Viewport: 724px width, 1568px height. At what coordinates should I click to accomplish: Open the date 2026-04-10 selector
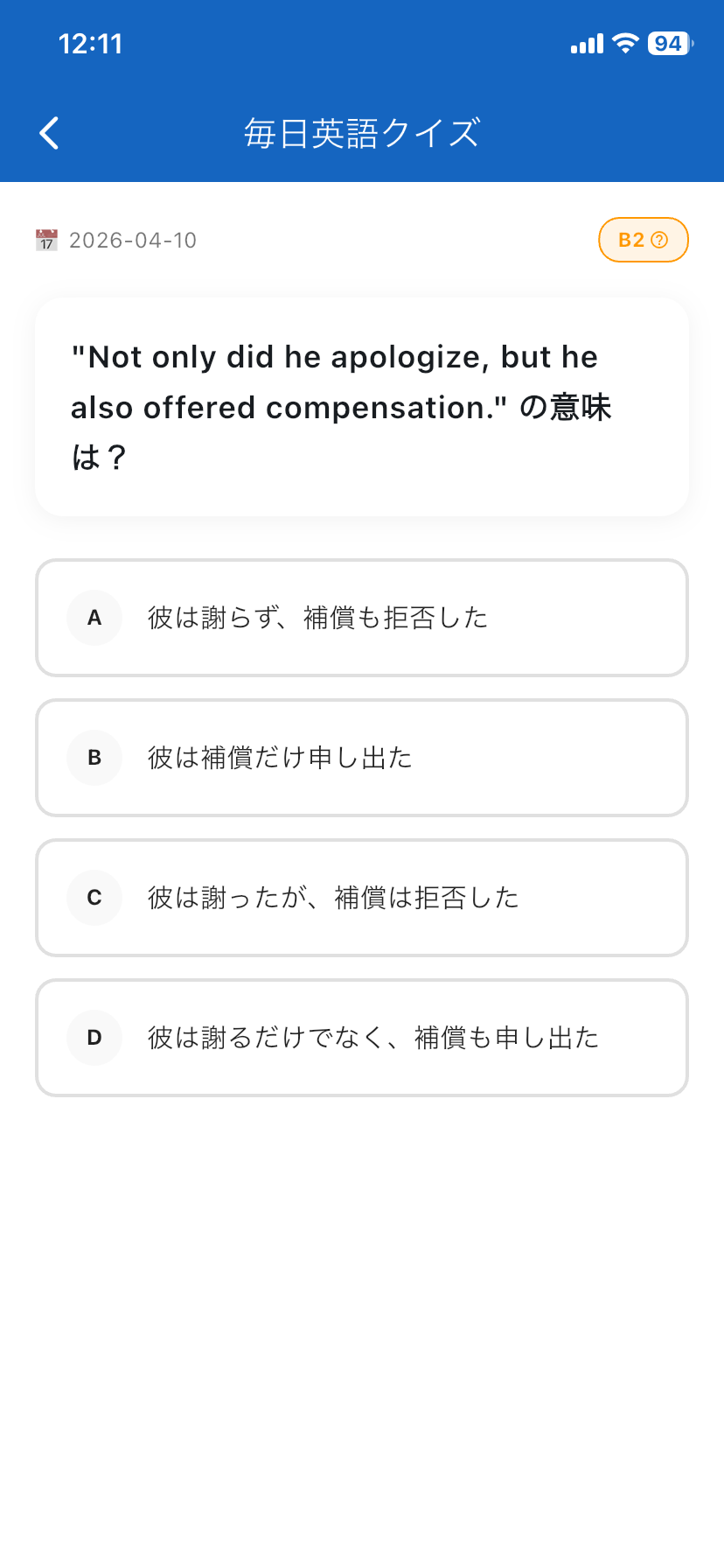click(x=133, y=240)
